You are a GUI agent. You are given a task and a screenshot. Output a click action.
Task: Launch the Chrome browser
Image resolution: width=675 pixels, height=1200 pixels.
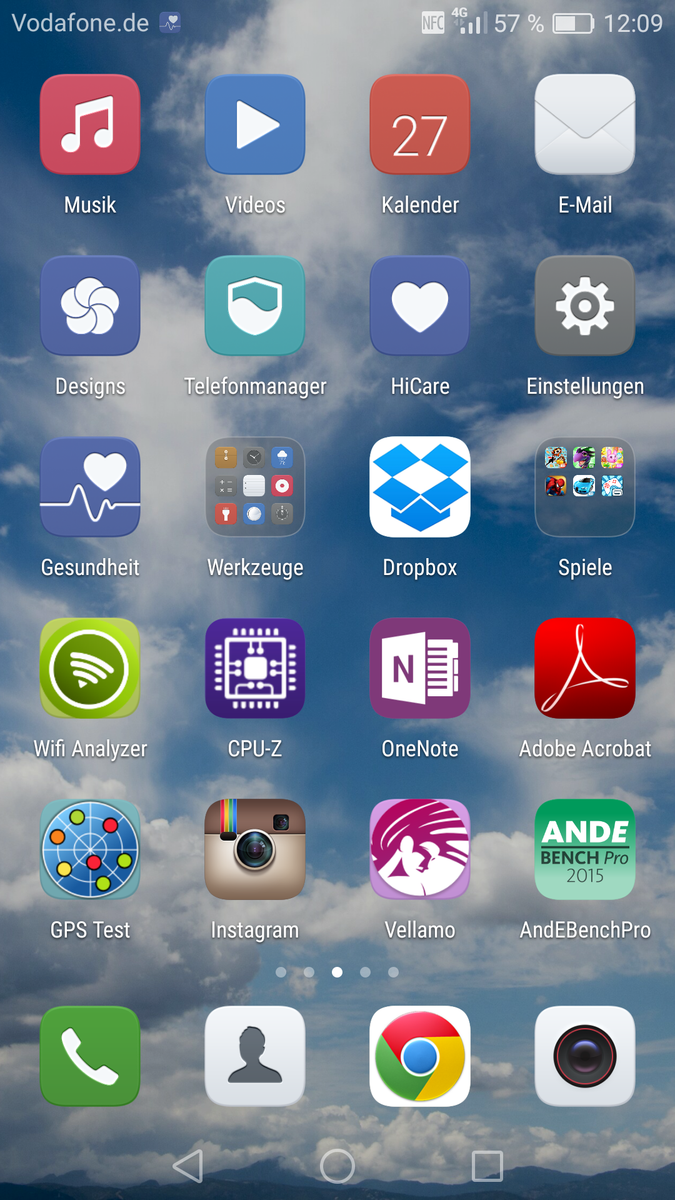420,1056
